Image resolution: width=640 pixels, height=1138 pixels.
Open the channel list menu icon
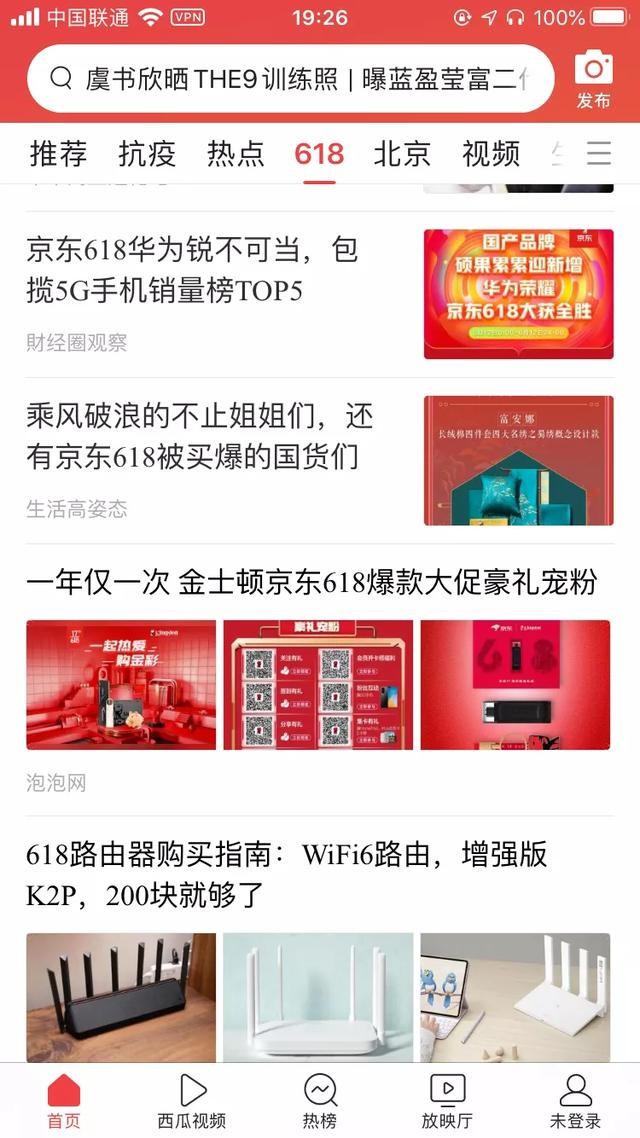(x=599, y=153)
